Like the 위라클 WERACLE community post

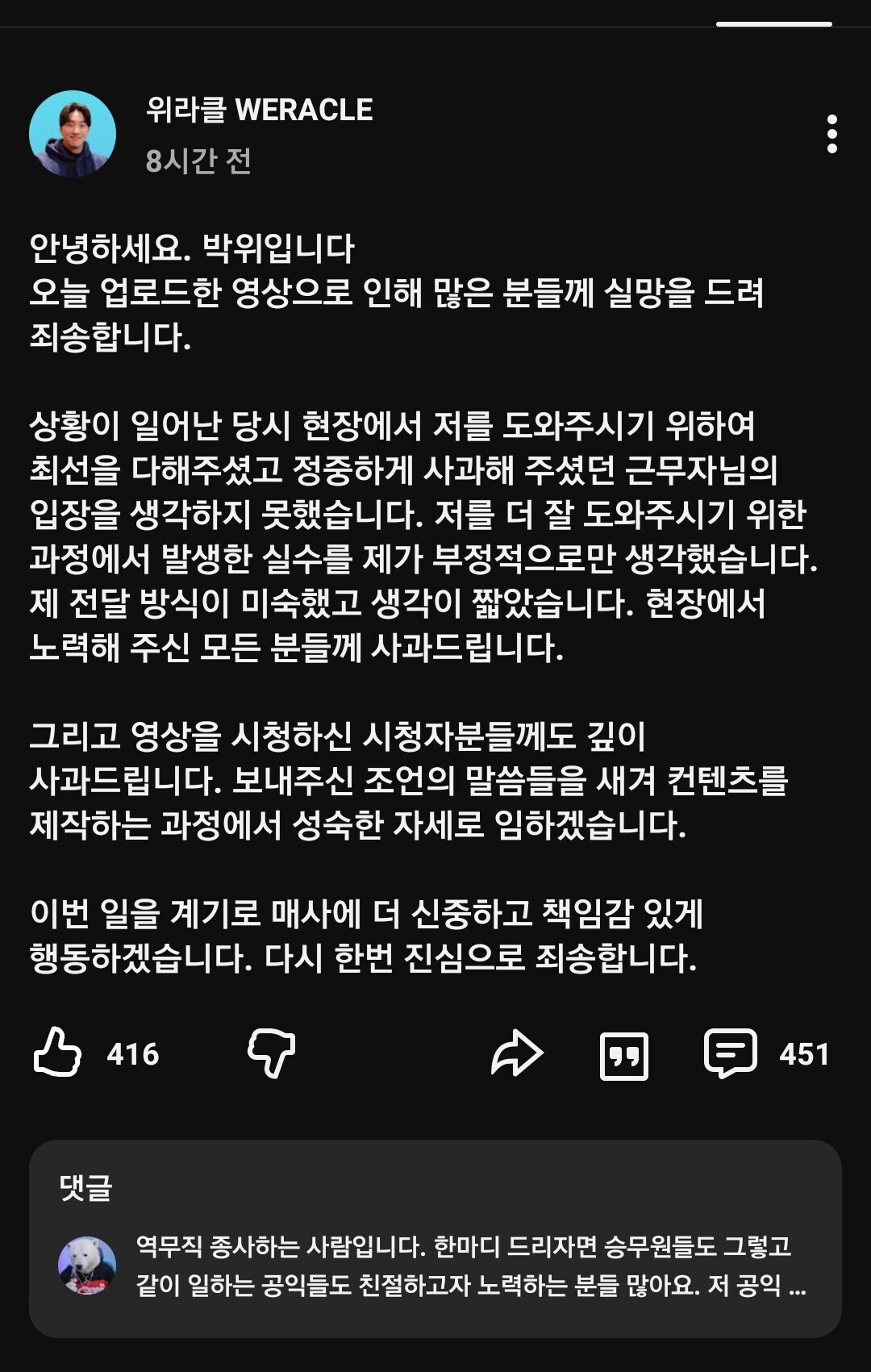tap(57, 1053)
